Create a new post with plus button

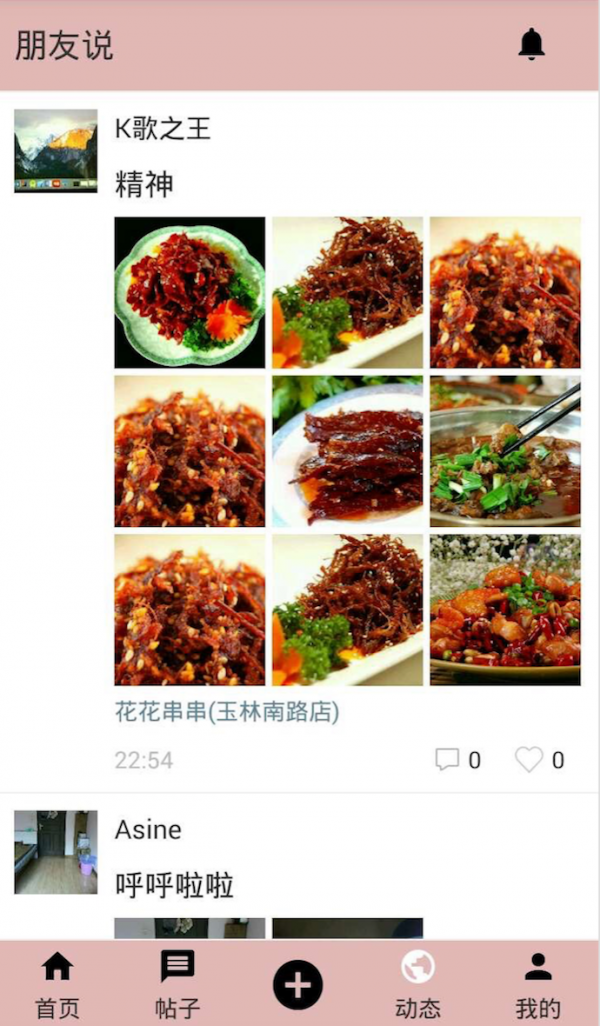[298, 986]
